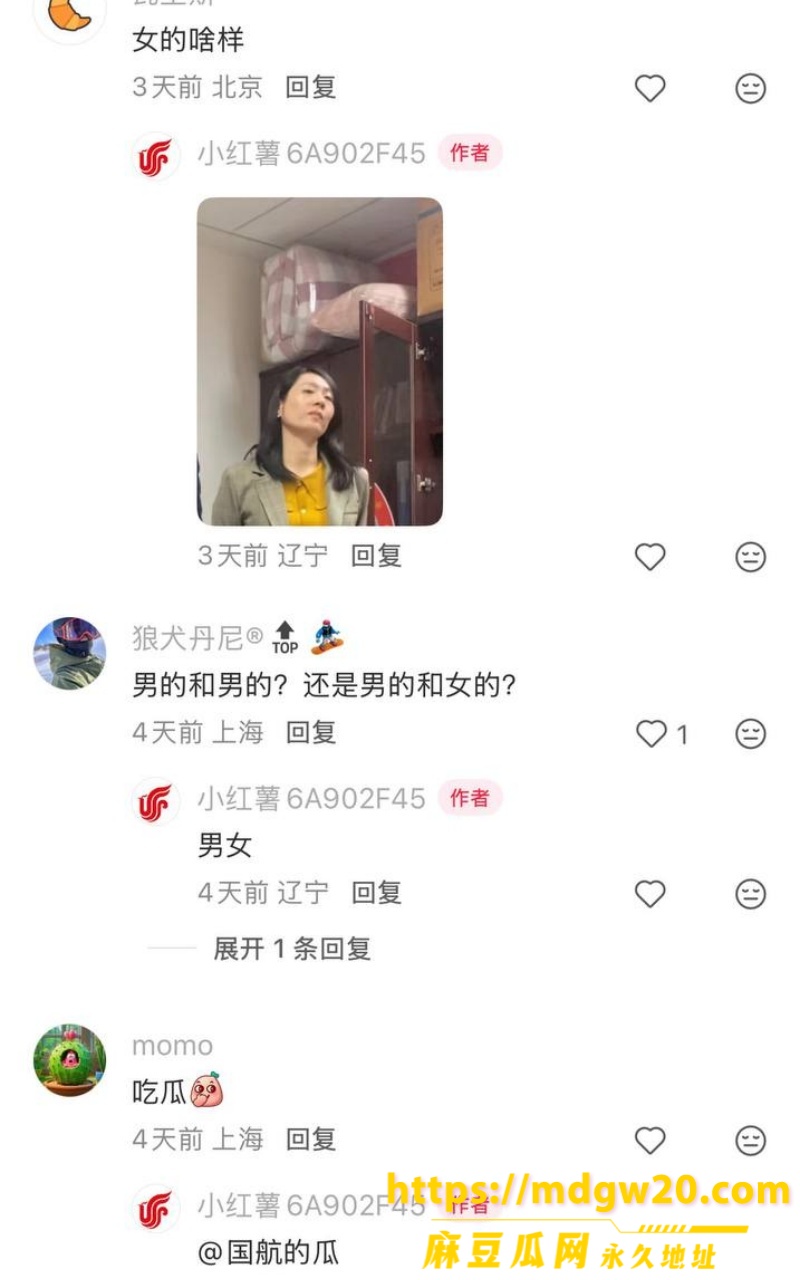Dislike momo's comment 吃瓜
The image size is (800, 1280).
pos(751,1140)
